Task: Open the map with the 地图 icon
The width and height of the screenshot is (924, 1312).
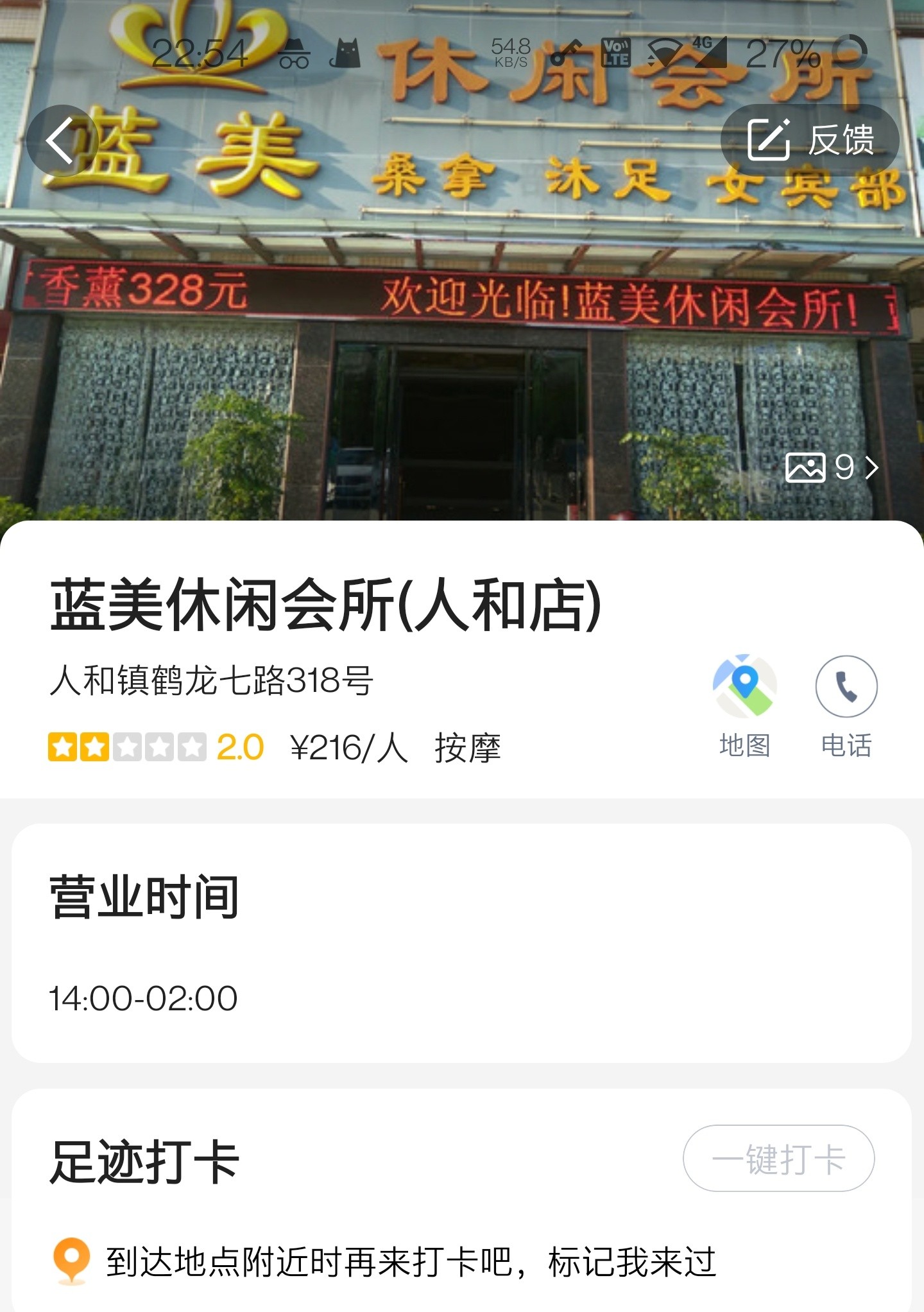Action: (744, 687)
